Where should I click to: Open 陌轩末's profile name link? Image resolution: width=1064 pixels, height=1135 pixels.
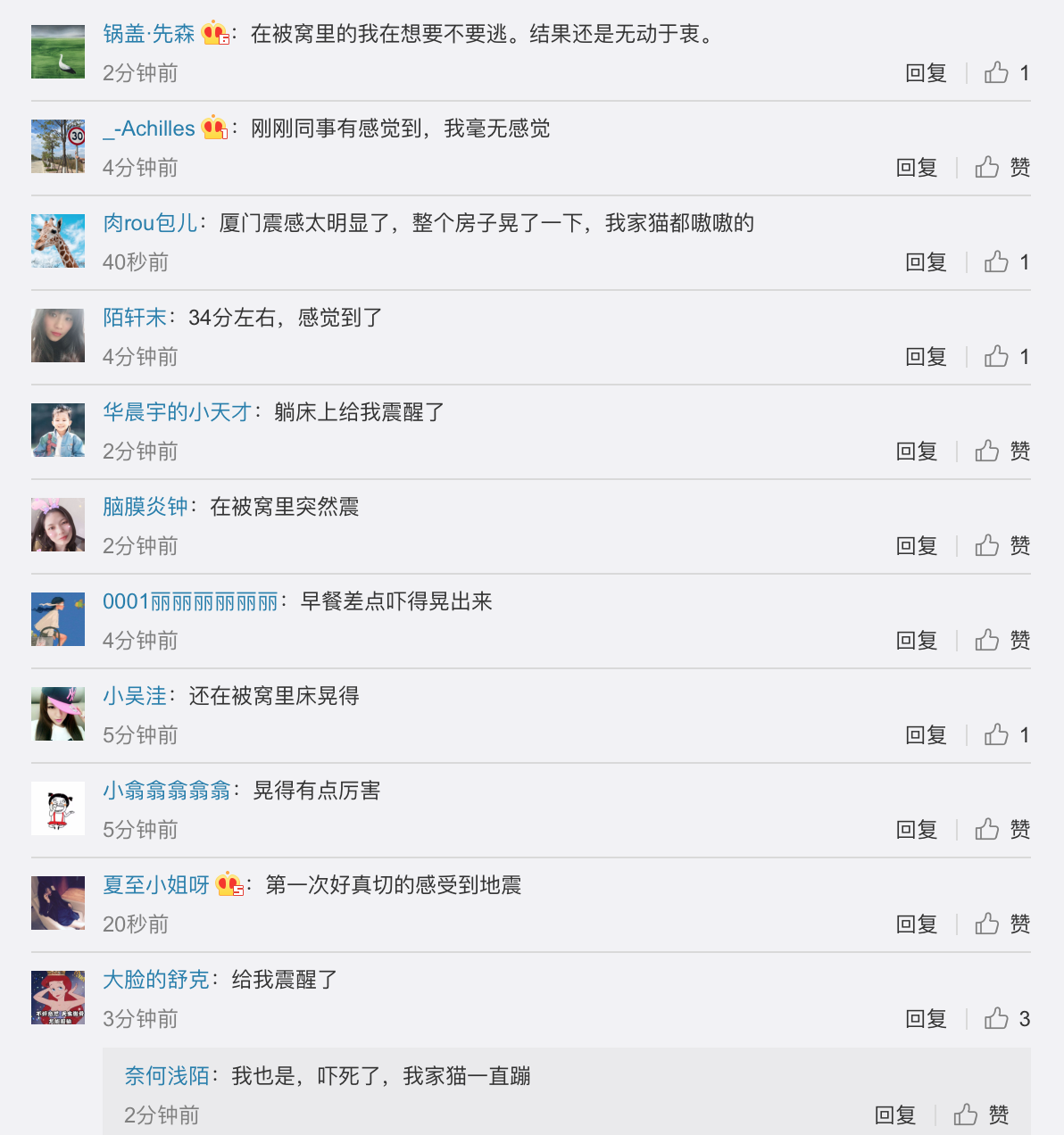pos(135,318)
